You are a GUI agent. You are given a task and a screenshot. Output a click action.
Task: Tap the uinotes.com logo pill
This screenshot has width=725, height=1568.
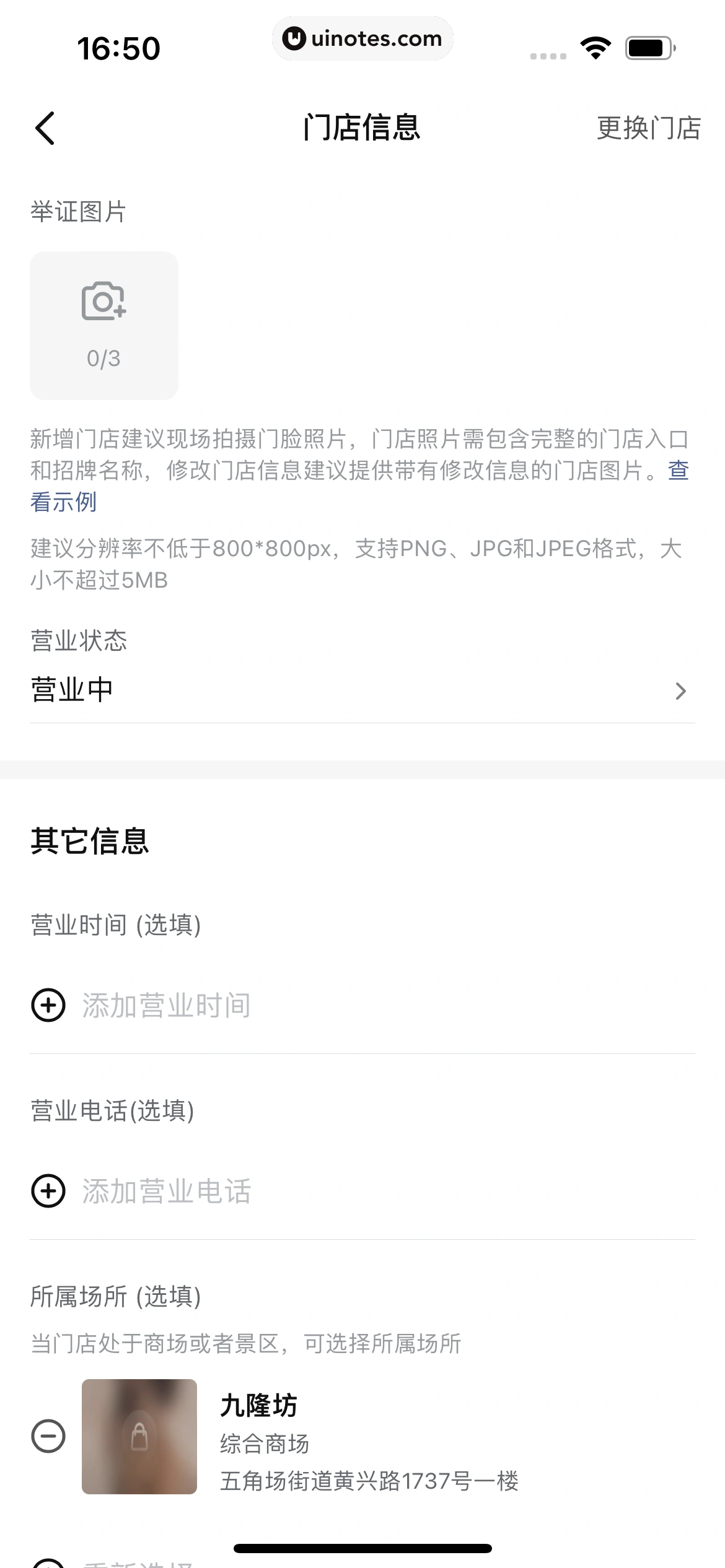tap(362, 38)
